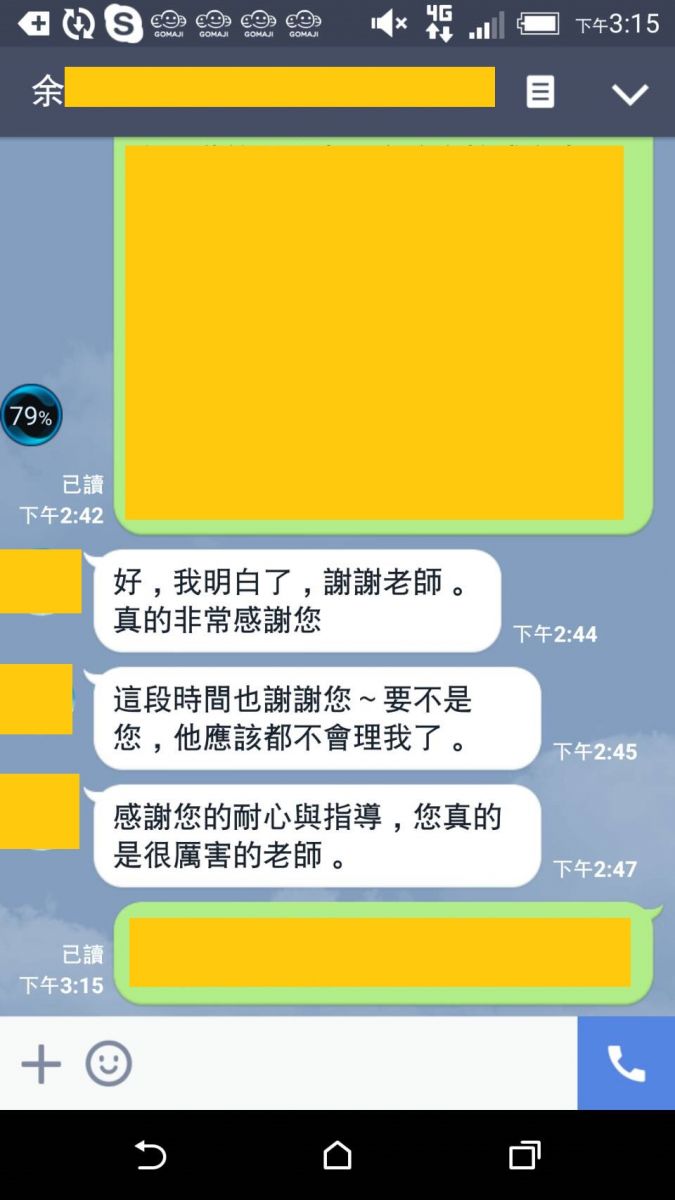
Task: Open the notes icon in the chat header
Action: pyautogui.click(x=540, y=92)
